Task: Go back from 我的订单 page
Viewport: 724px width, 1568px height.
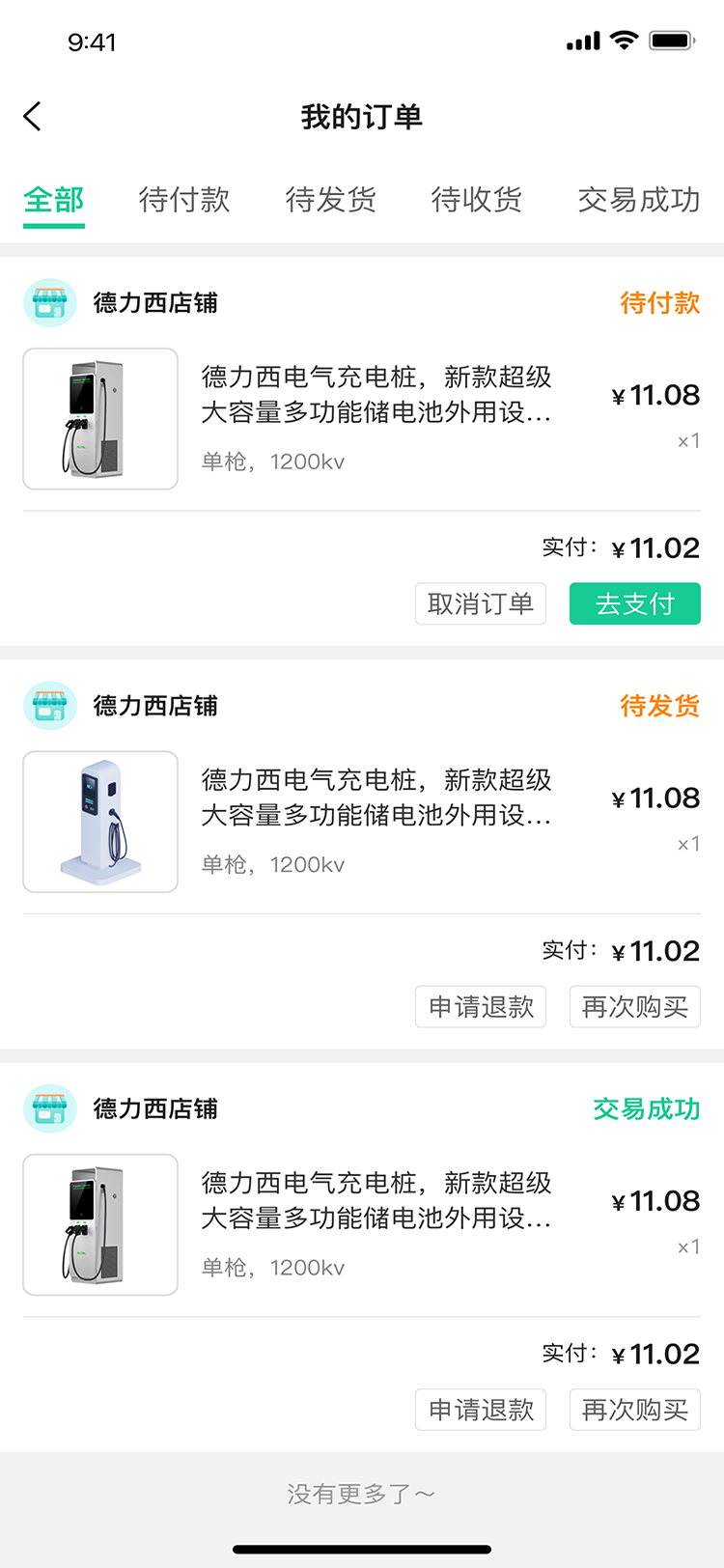Action: [x=33, y=117]
